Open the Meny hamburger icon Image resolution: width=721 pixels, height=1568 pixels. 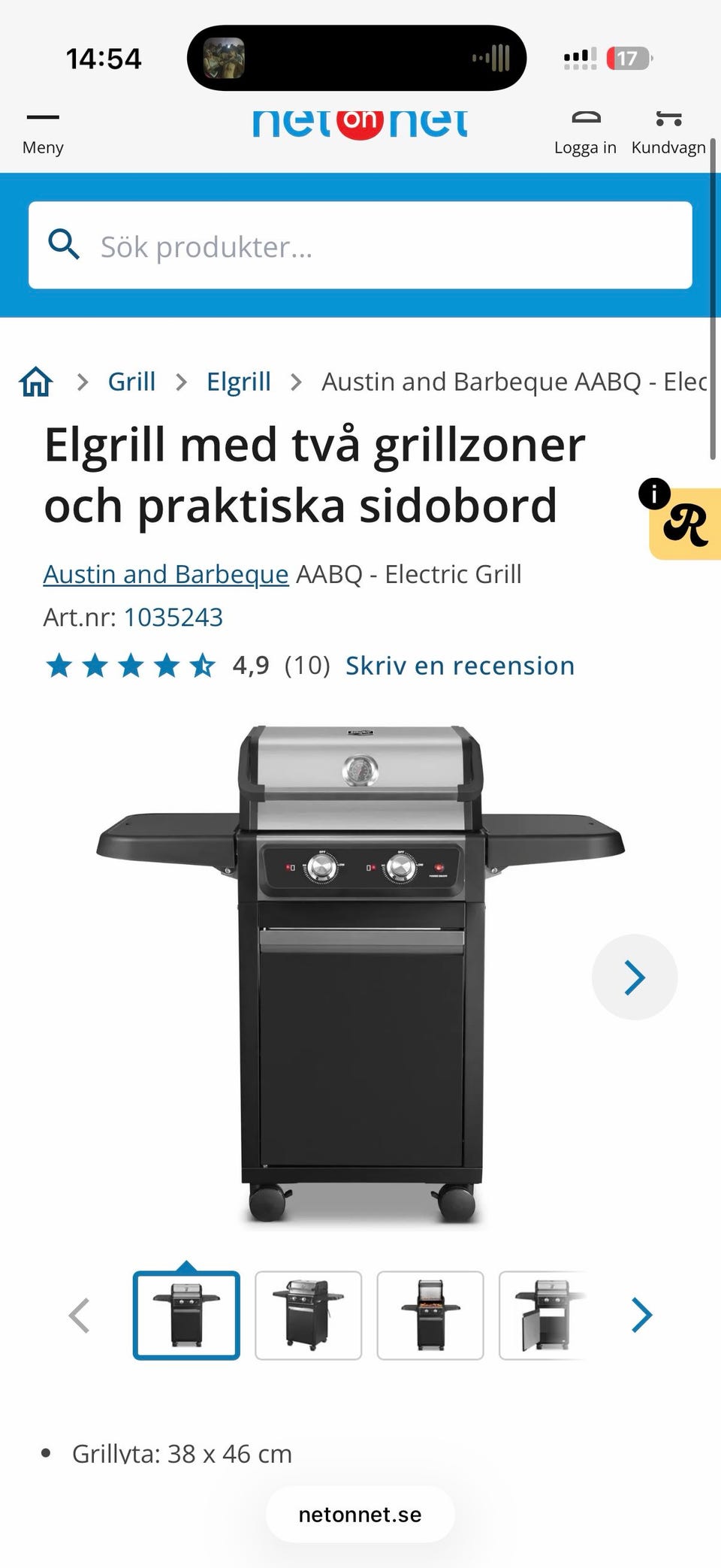tap(42, 119)
